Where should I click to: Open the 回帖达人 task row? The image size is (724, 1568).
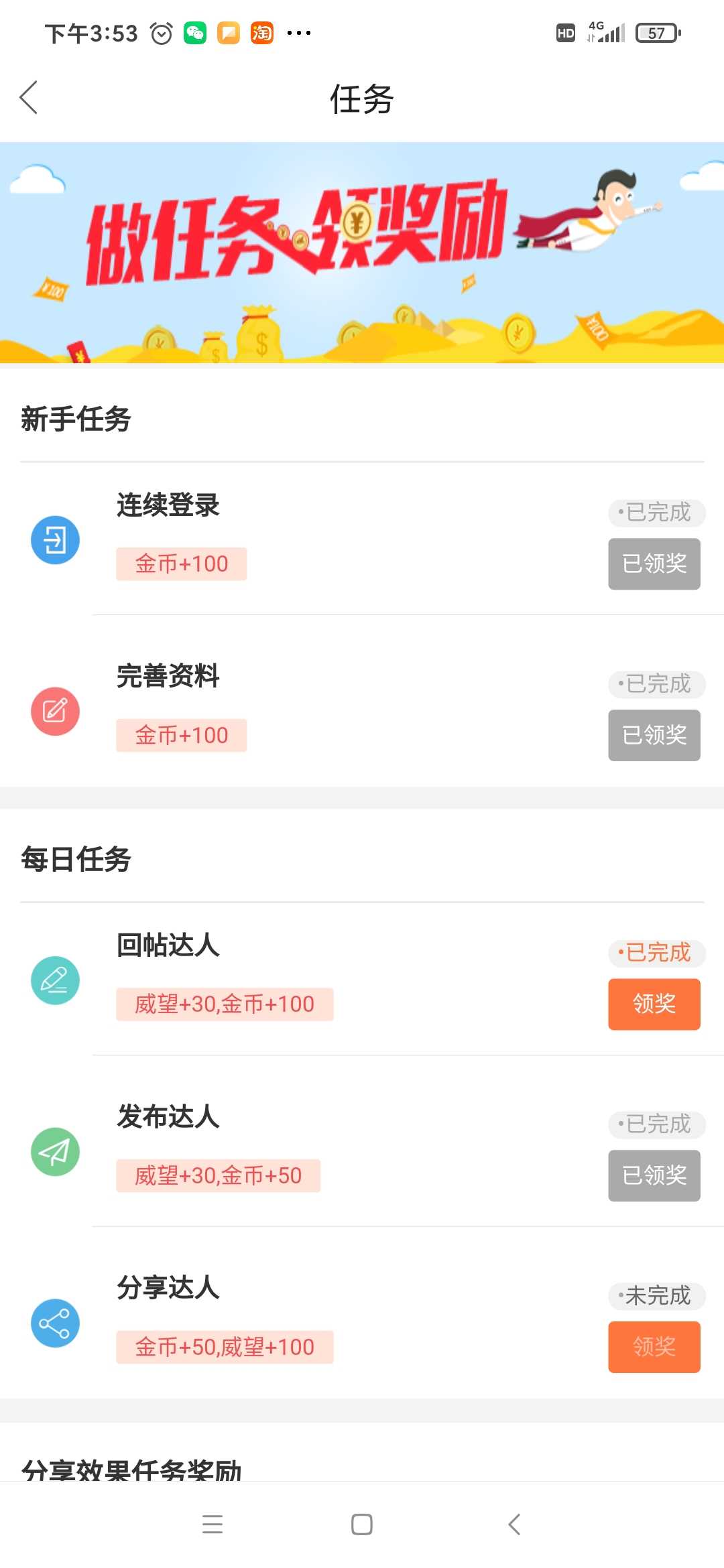click(x=362, y=979)
